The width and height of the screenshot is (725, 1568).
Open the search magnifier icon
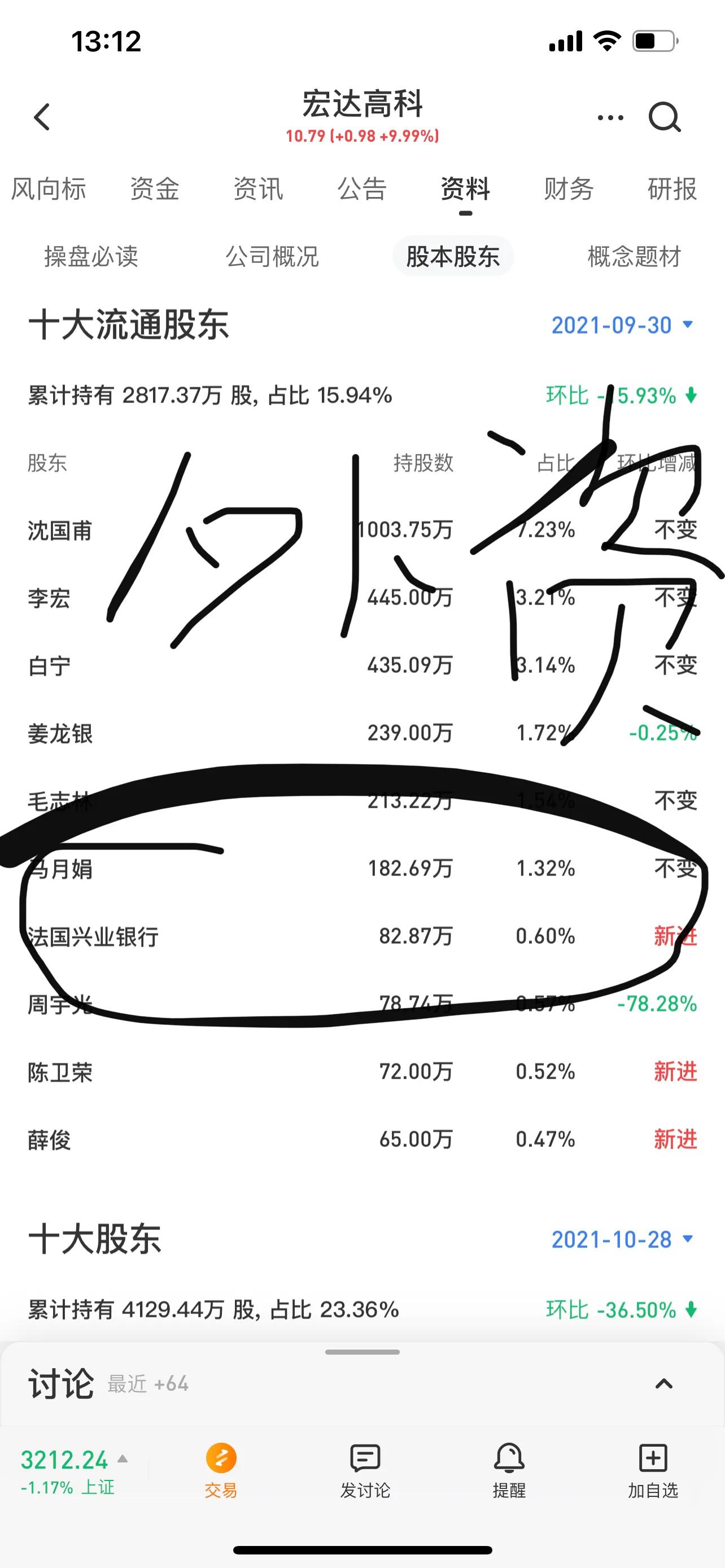coord(665,117)
